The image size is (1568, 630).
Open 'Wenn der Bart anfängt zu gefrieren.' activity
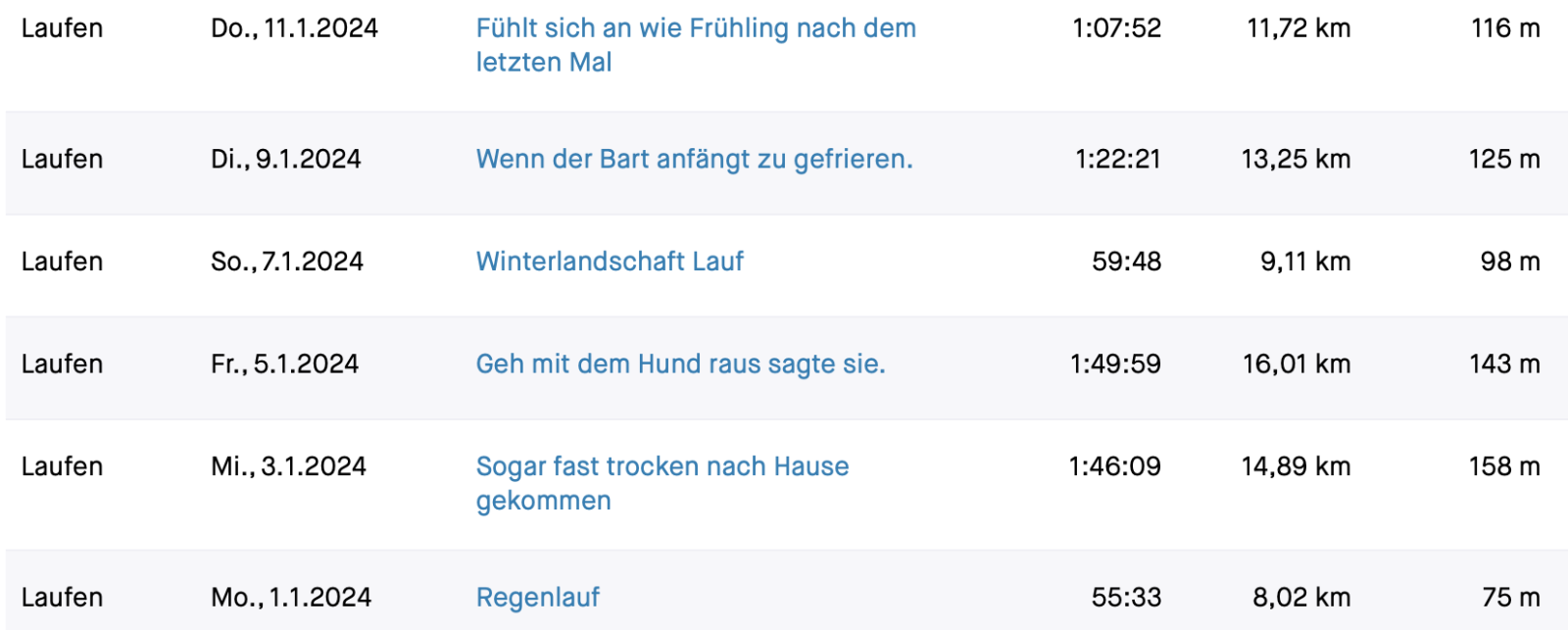pos(694,160)
